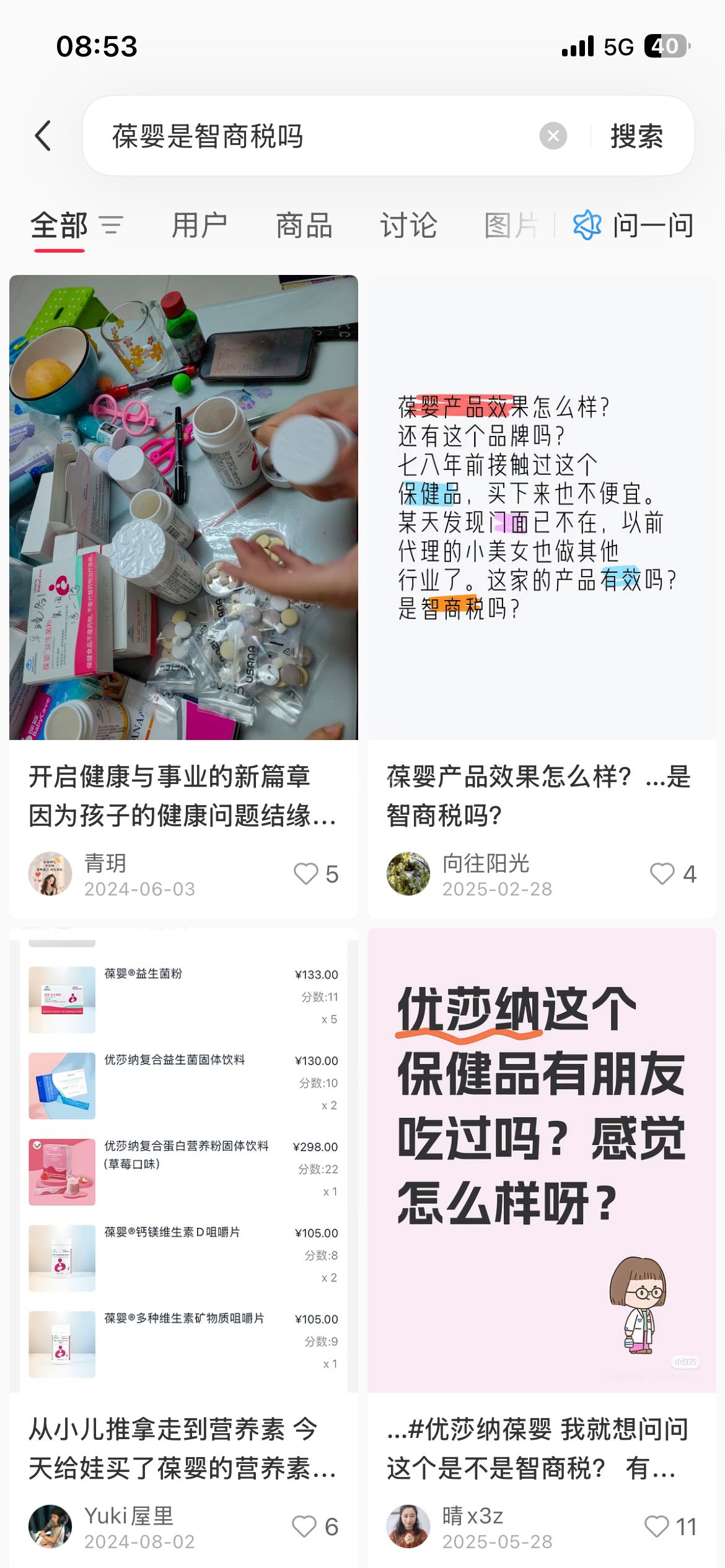Open the post tagged #优莎纳葆婴
The image size is (725, 1568).
(x=541, y=1448)
